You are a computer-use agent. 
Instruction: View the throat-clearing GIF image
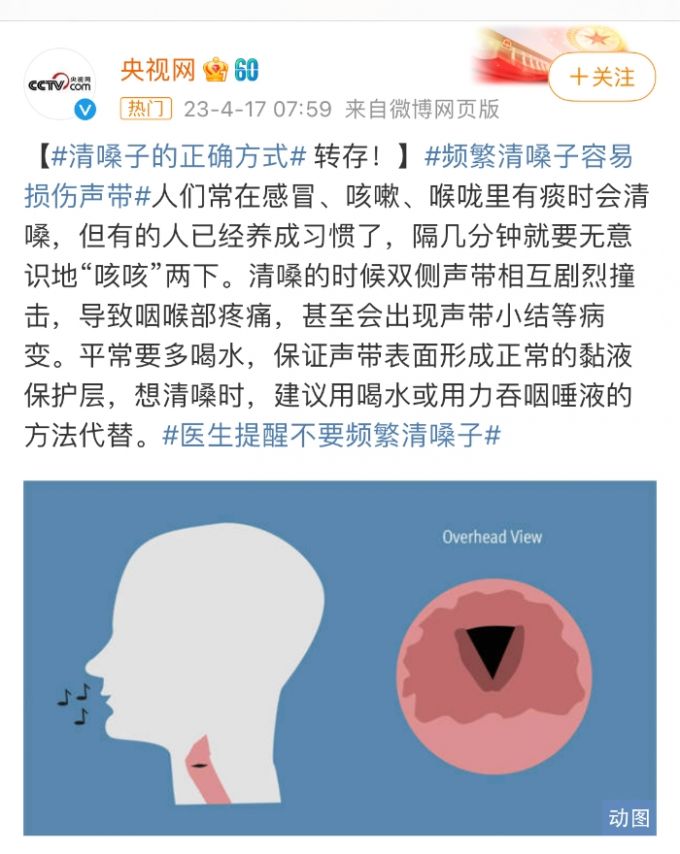pos(340,657)
